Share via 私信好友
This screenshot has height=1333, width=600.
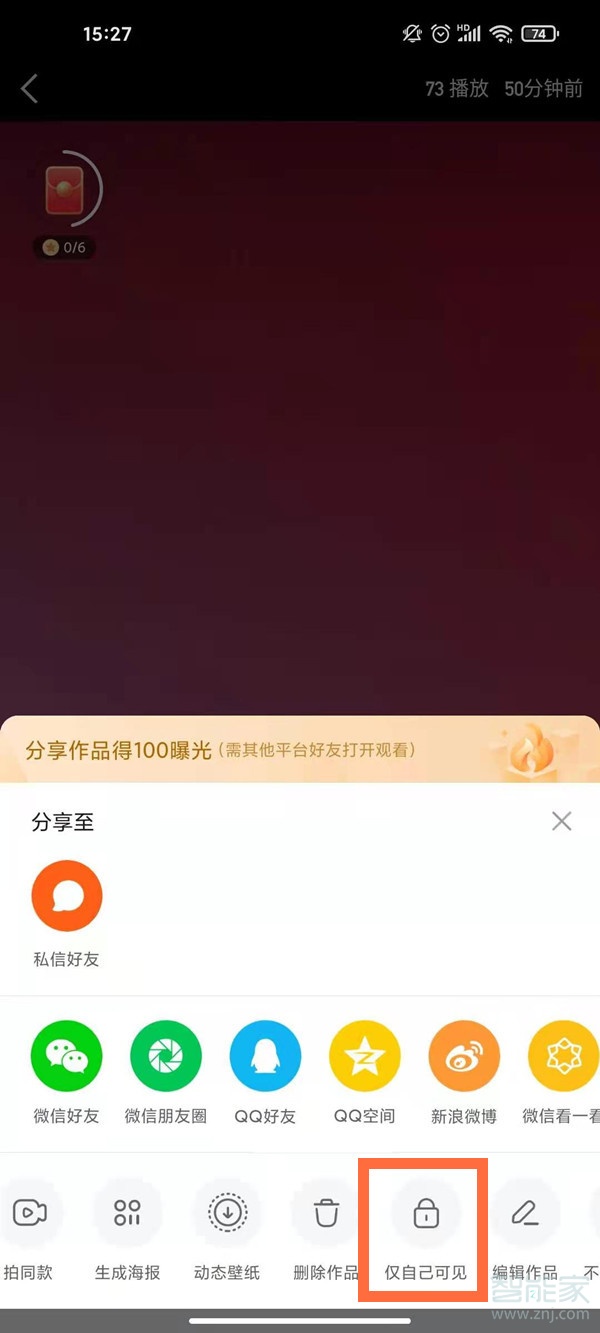click(67, 896)
